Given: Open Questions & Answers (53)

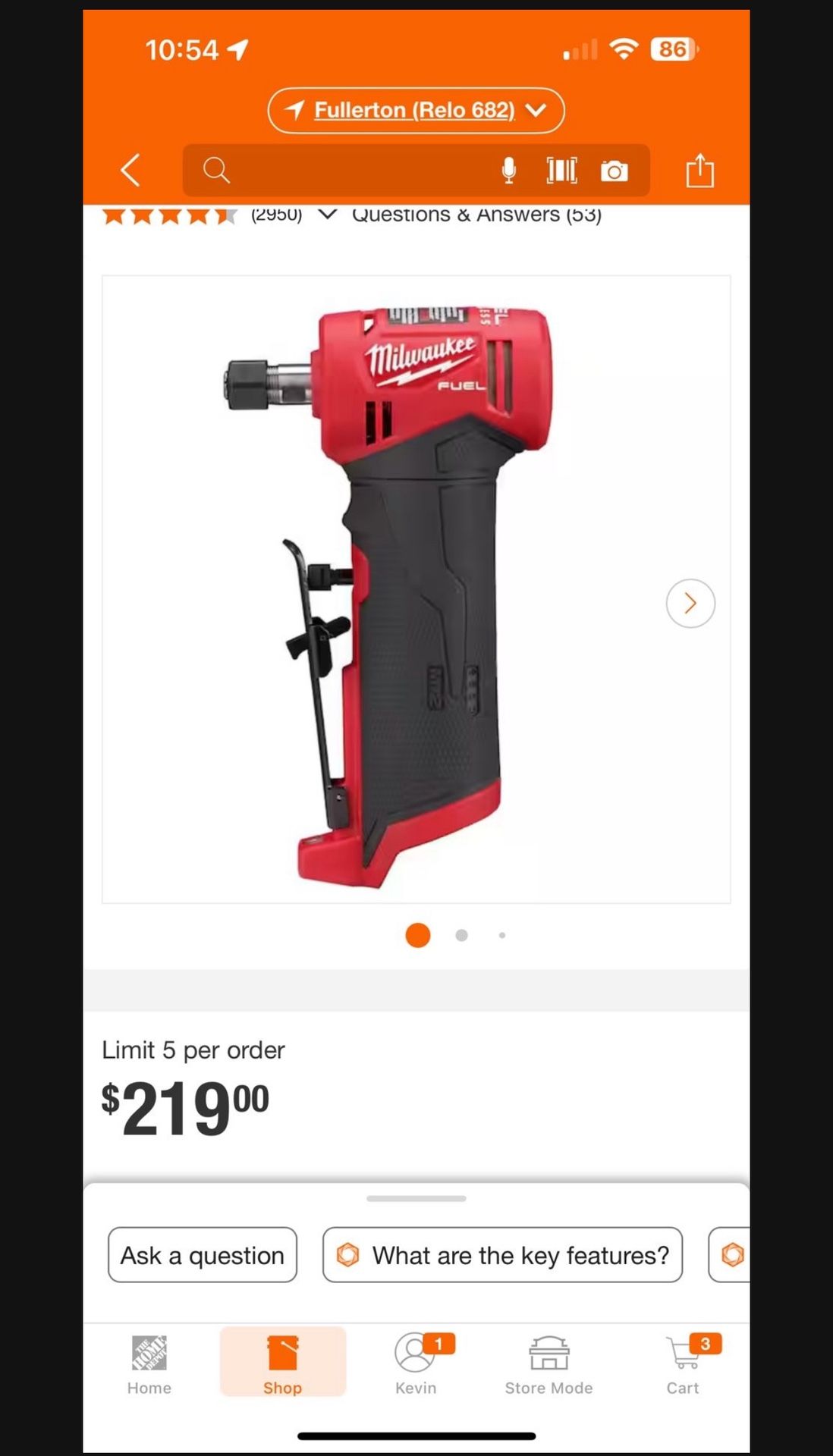Looking at the screenshot, I should point(476,215).
